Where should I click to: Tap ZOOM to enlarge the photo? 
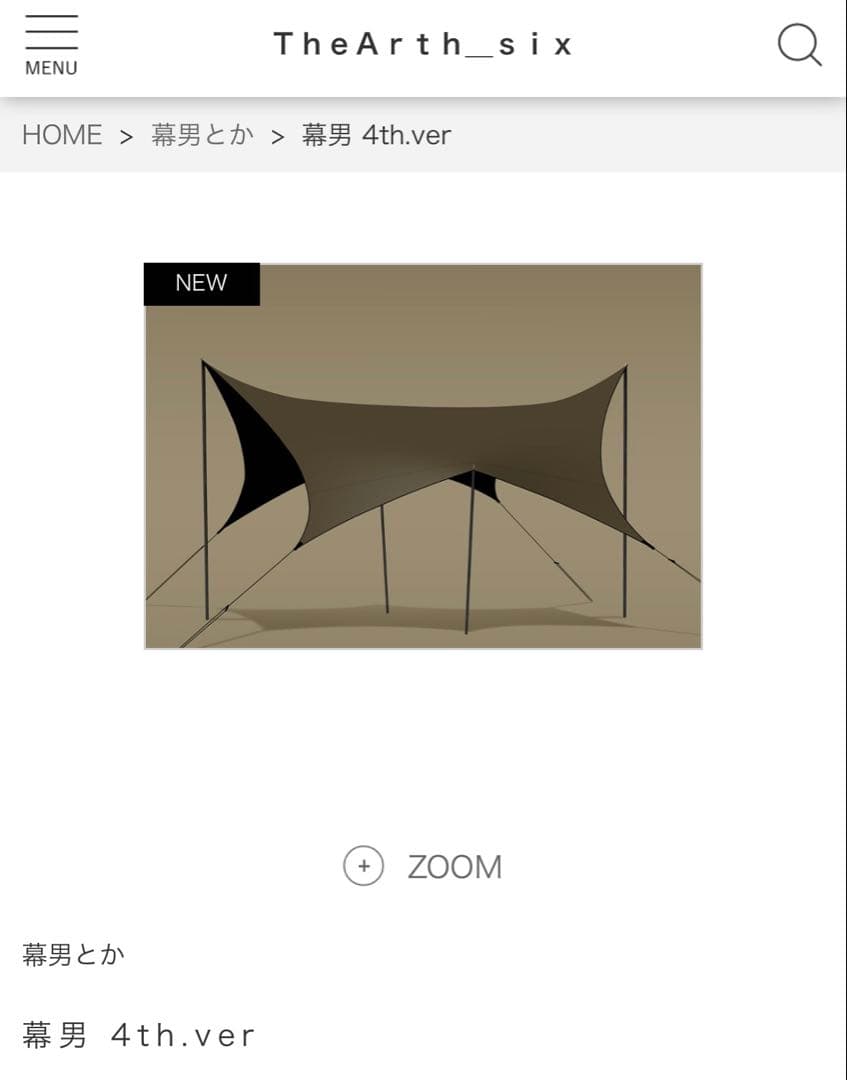[423, 866]
